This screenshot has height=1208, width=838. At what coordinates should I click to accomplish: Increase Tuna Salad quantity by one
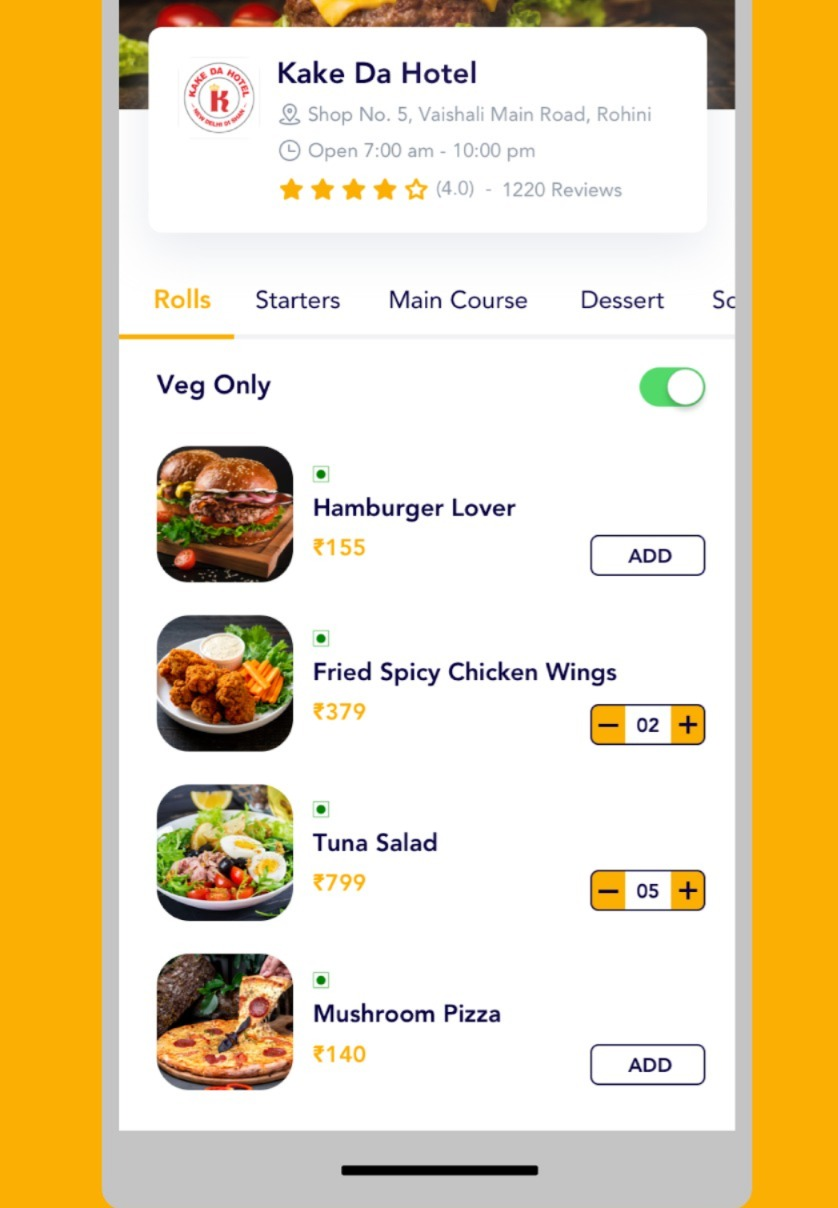pyautogui.click(x=688, y=890)
